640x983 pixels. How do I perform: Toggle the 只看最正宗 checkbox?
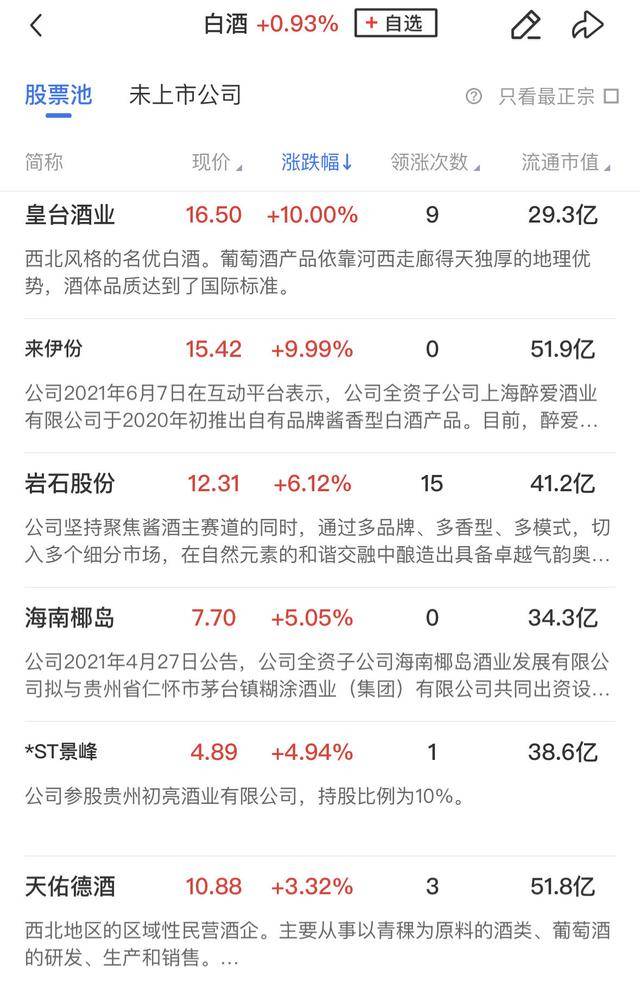coord(610,97)
